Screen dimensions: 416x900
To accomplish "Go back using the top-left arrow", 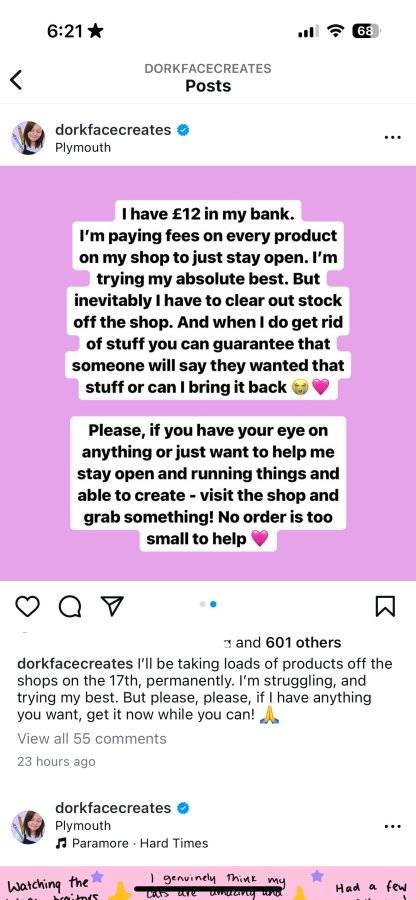I will tap(16, 79).
